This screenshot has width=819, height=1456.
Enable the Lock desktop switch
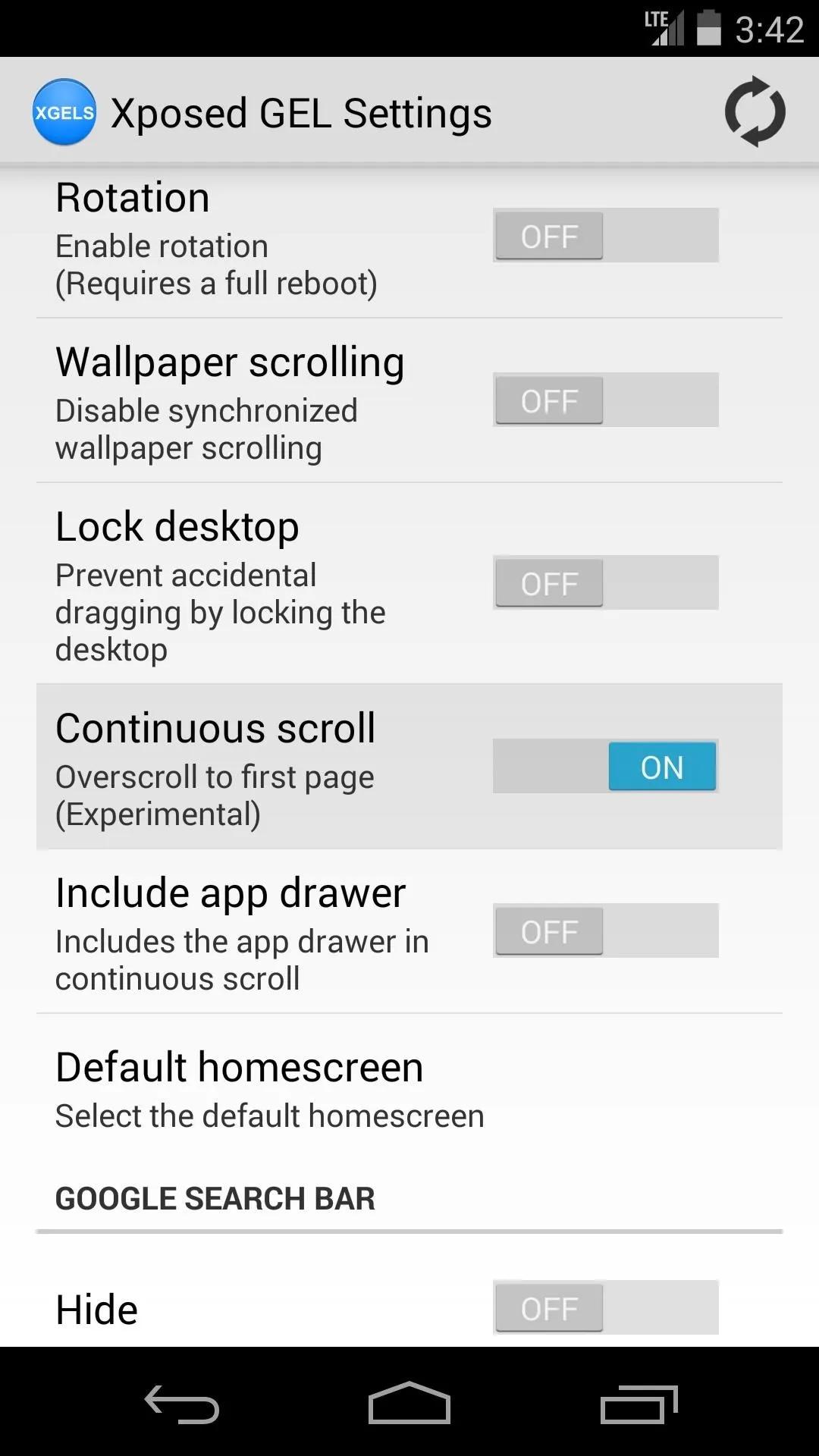point(606,582)
